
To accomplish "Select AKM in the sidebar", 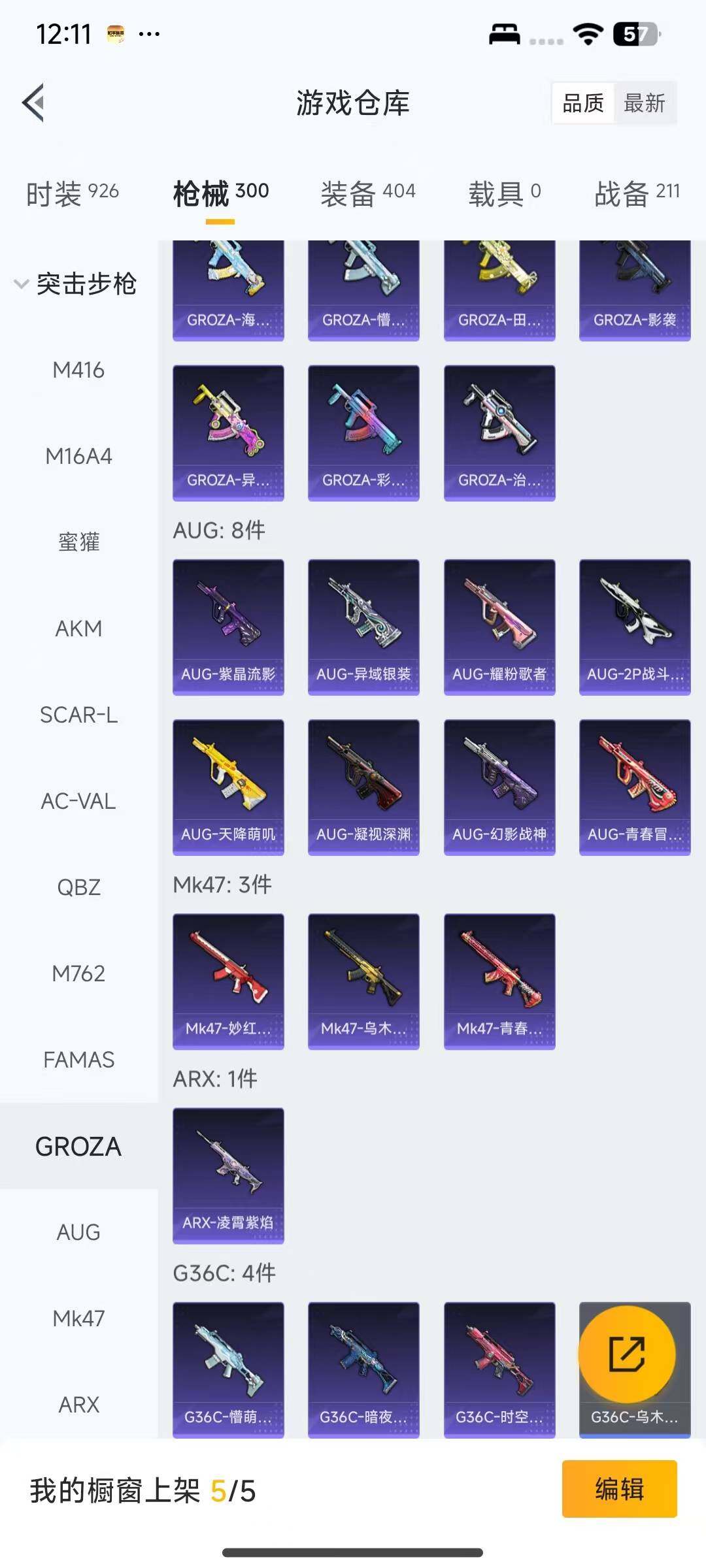I will (78, 629).
